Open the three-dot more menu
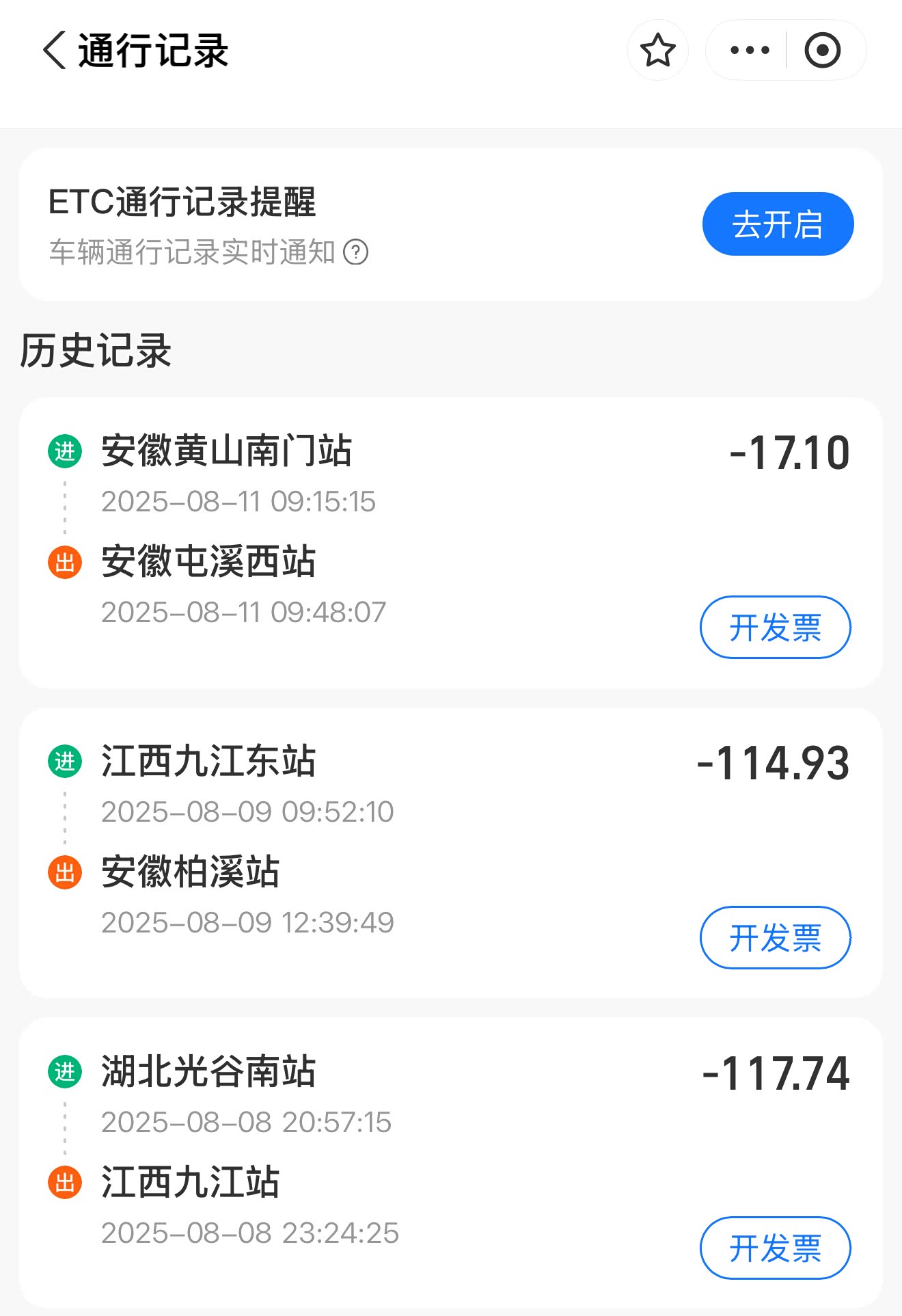 click(749, 50)
